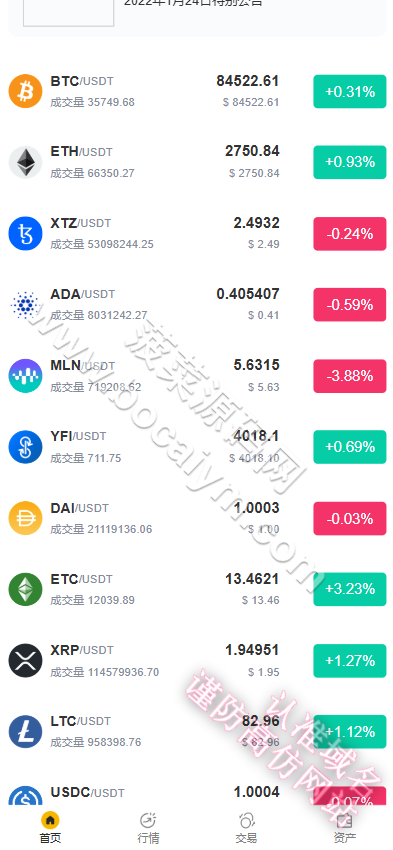Open the 资产 assets tab

pos(344,828)
